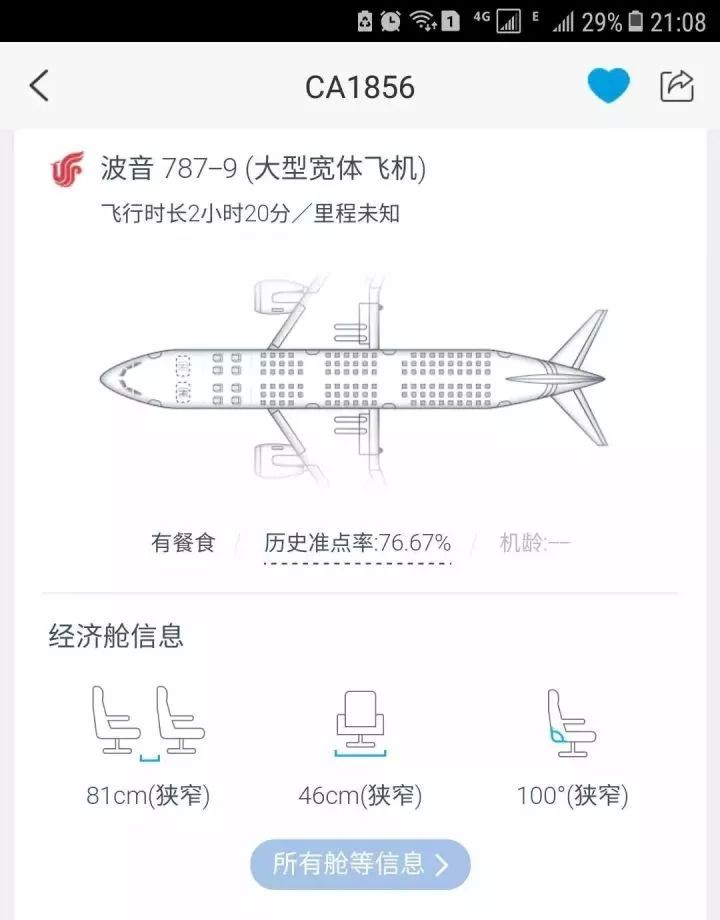Toggle the blue heart favorite icon
Image resolution: width=720 pixels, height=920 pixels.
[608, 86]
